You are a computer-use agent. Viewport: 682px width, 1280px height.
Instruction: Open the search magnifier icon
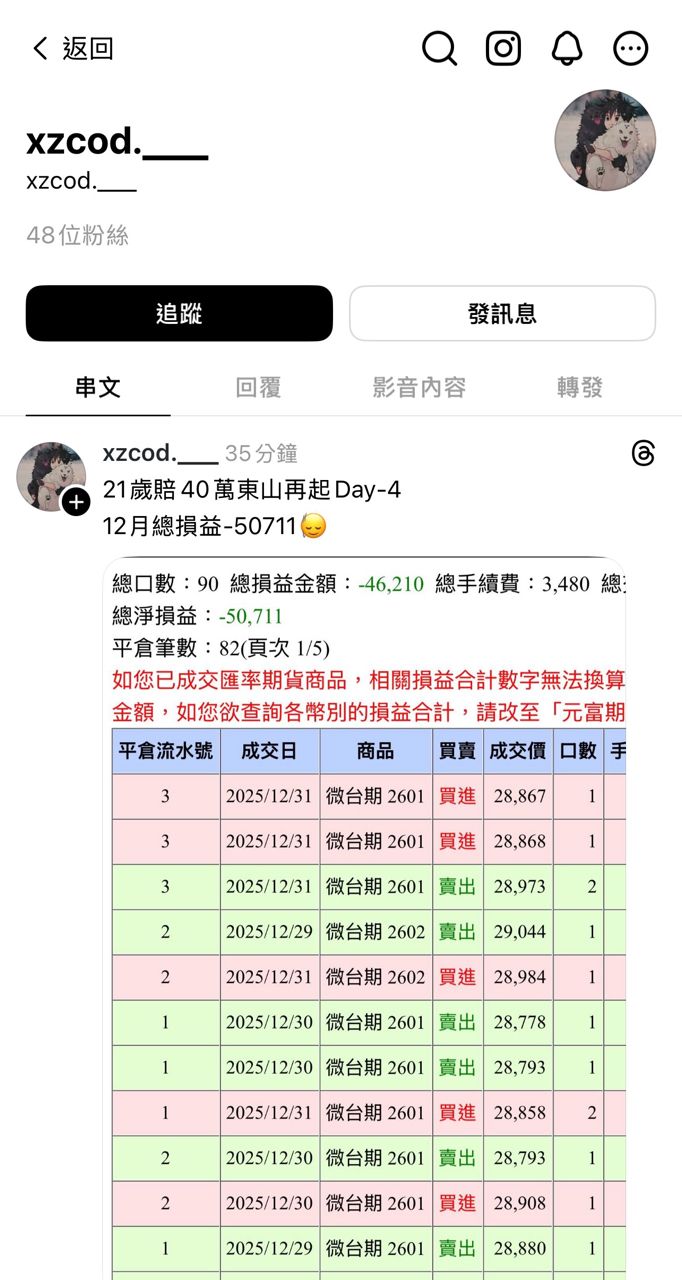pos(439,48)
